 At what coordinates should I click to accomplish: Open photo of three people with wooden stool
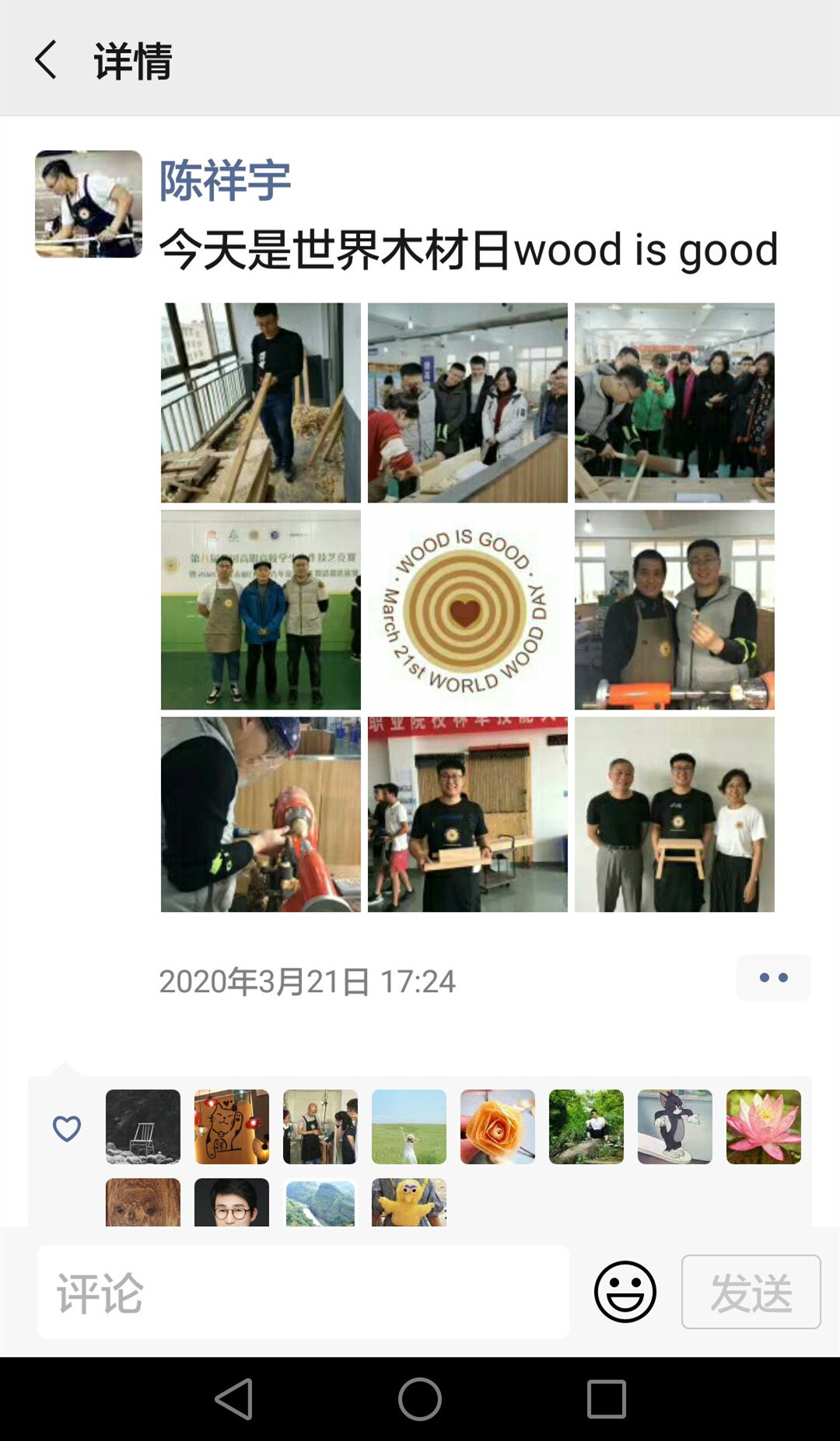coord(674,814)
